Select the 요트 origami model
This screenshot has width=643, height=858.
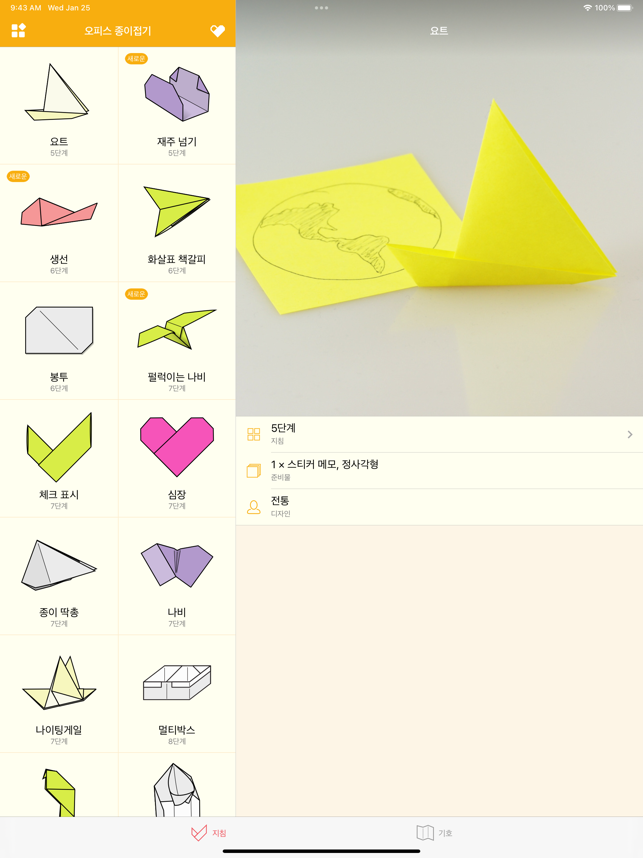click(x=59, y=105)
